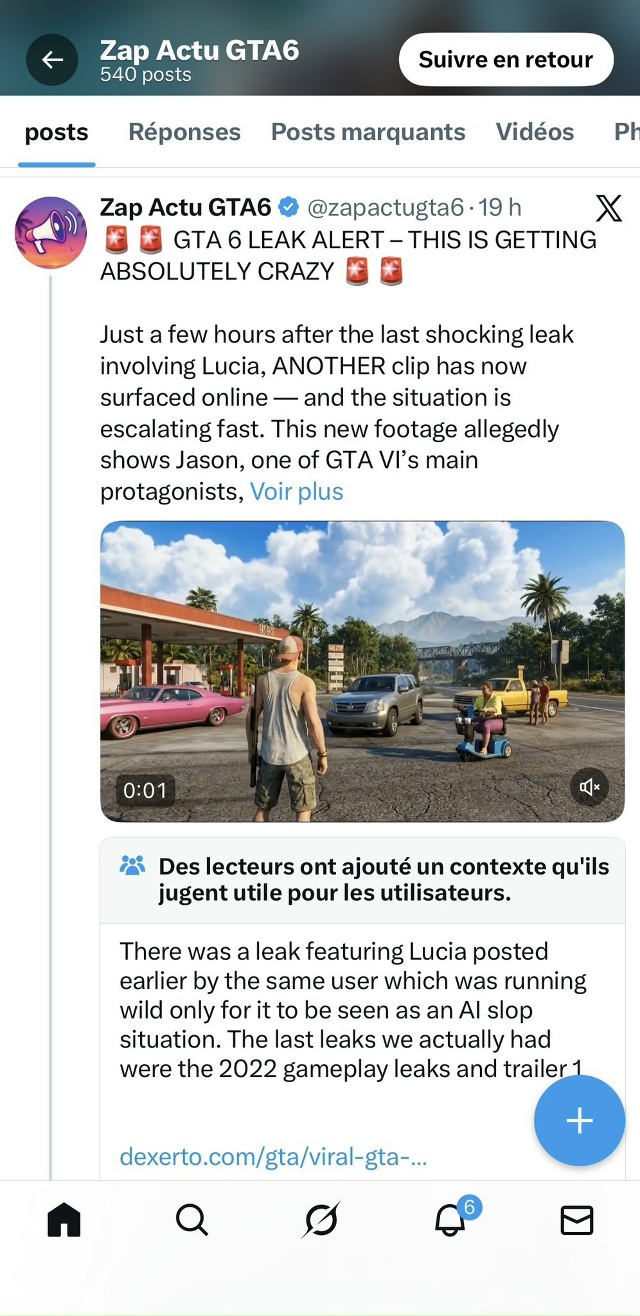Go to the Home tab
640x1316 pixels.
click(64, 1220)
